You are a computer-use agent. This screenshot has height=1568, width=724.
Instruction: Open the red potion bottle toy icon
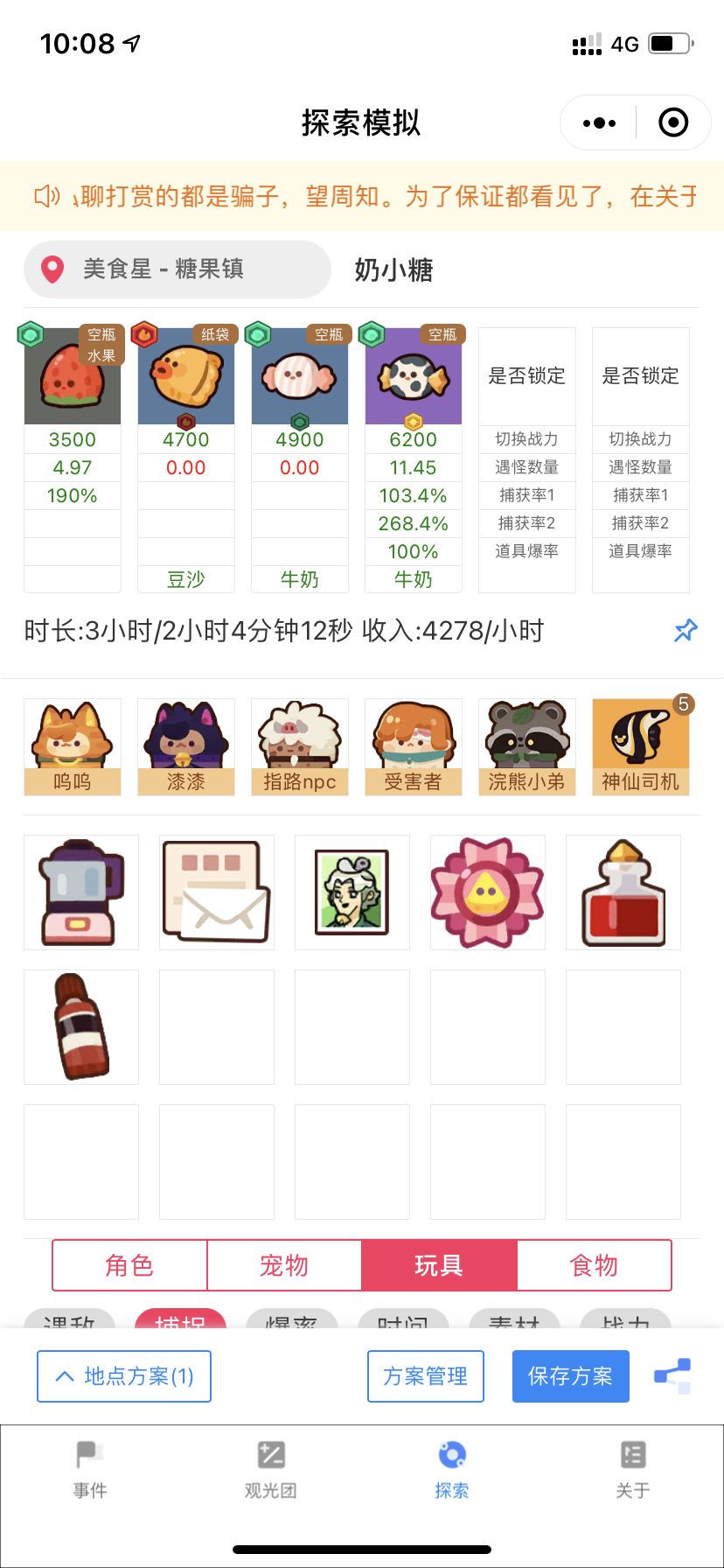623,892
